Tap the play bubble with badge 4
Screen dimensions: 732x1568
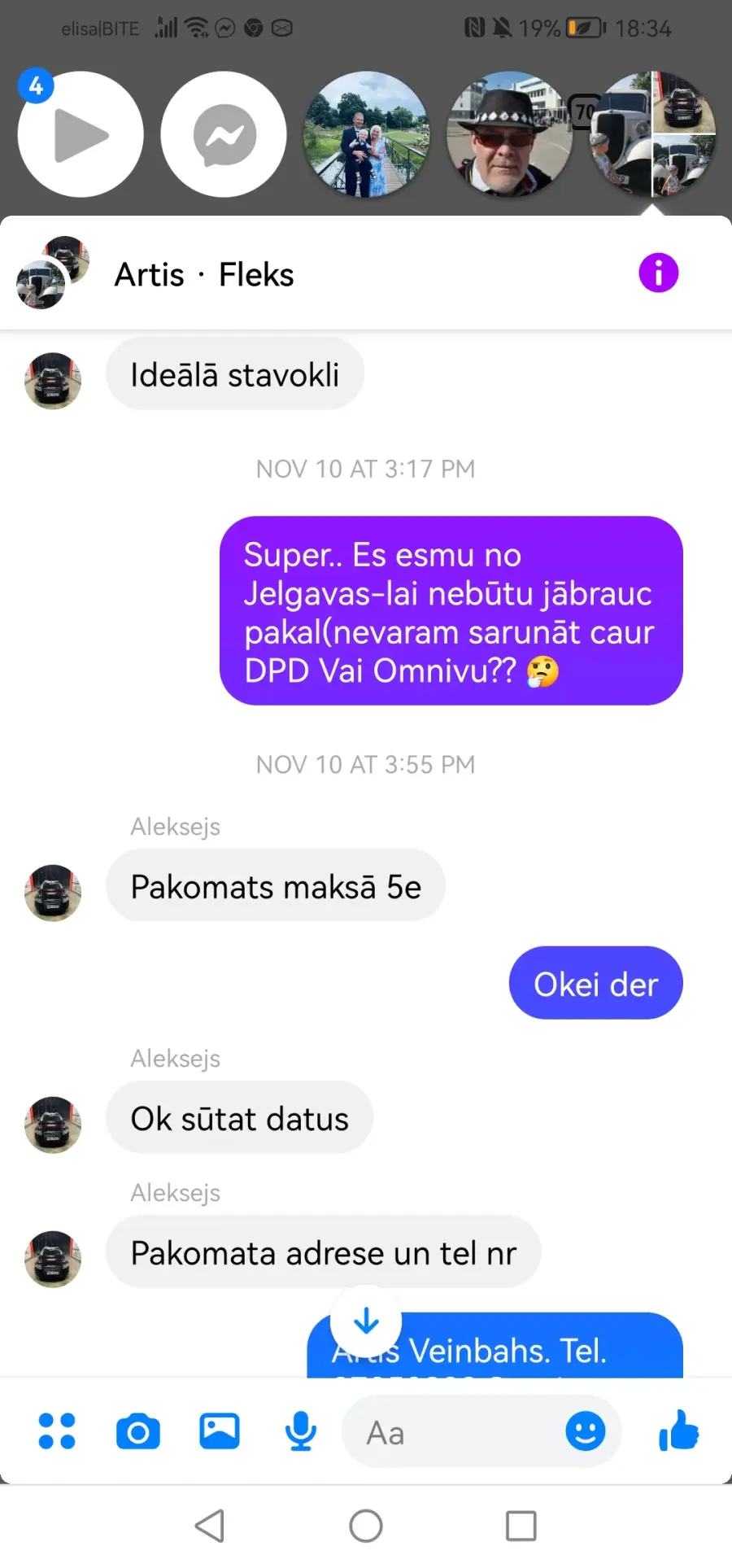[81, 134]
